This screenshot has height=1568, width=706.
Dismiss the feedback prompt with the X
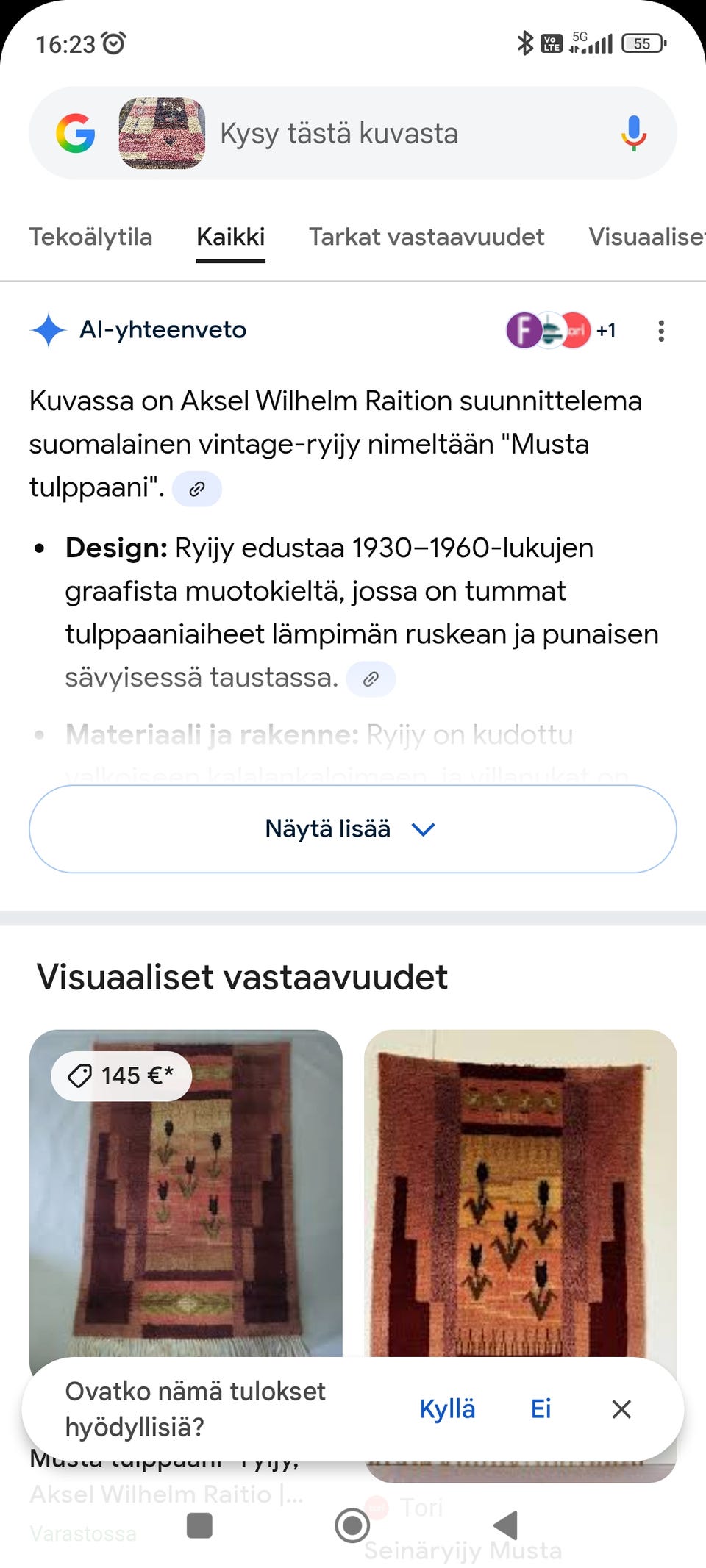(x=621, y=1408)
